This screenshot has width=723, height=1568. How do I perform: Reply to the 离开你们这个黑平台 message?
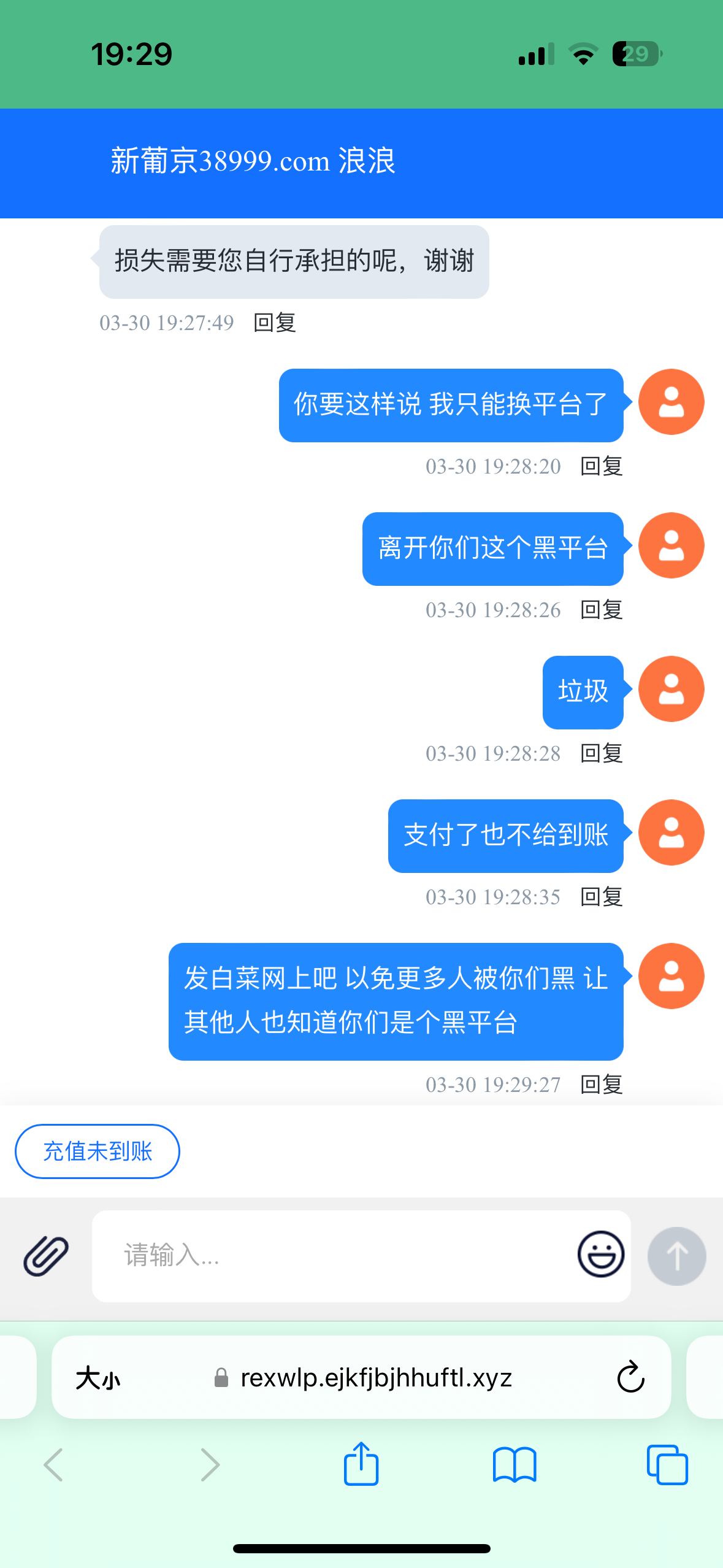pyautogui.click(x=600, y=610)
